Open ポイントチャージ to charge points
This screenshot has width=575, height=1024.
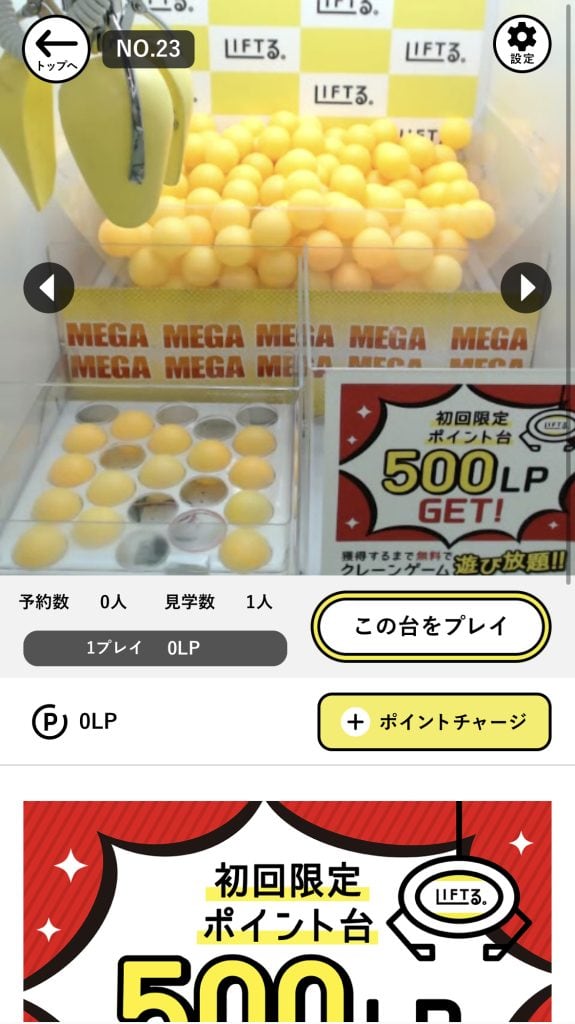(x=435, y=722)
